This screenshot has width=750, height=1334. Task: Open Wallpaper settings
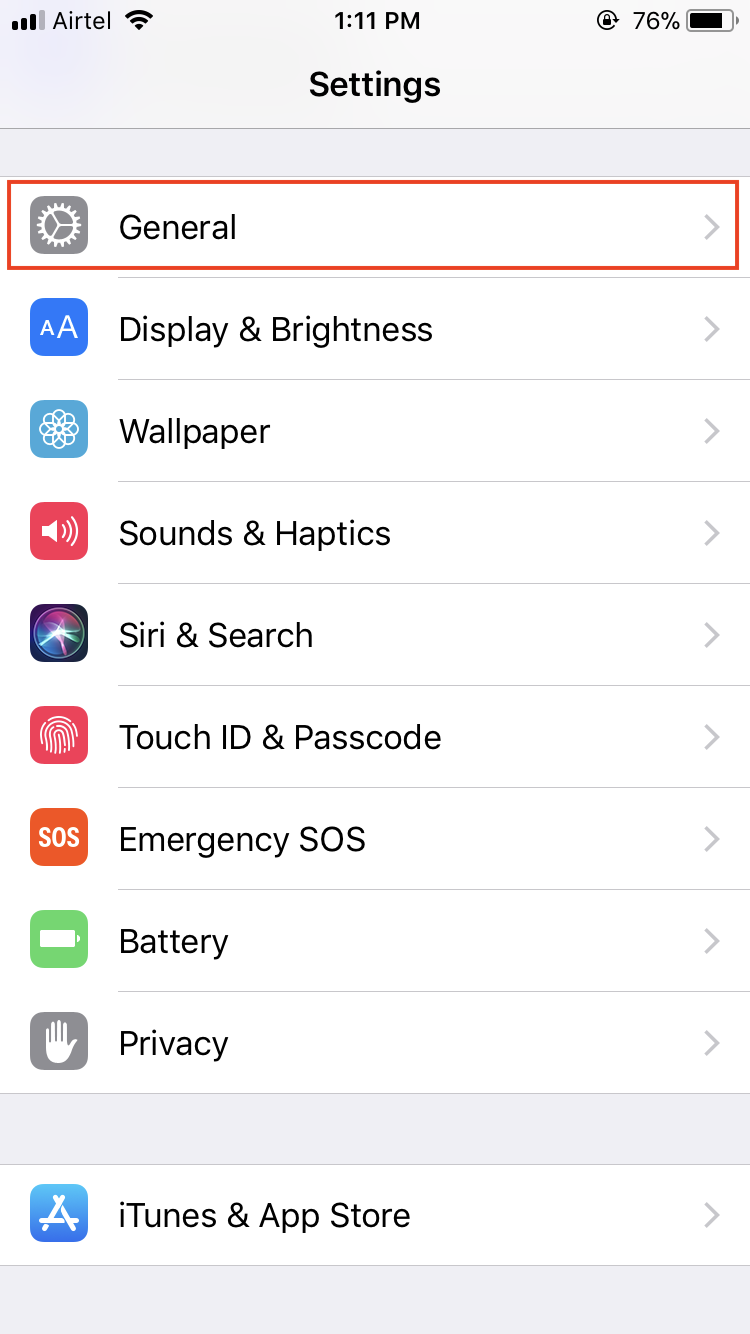click(374, 431)
